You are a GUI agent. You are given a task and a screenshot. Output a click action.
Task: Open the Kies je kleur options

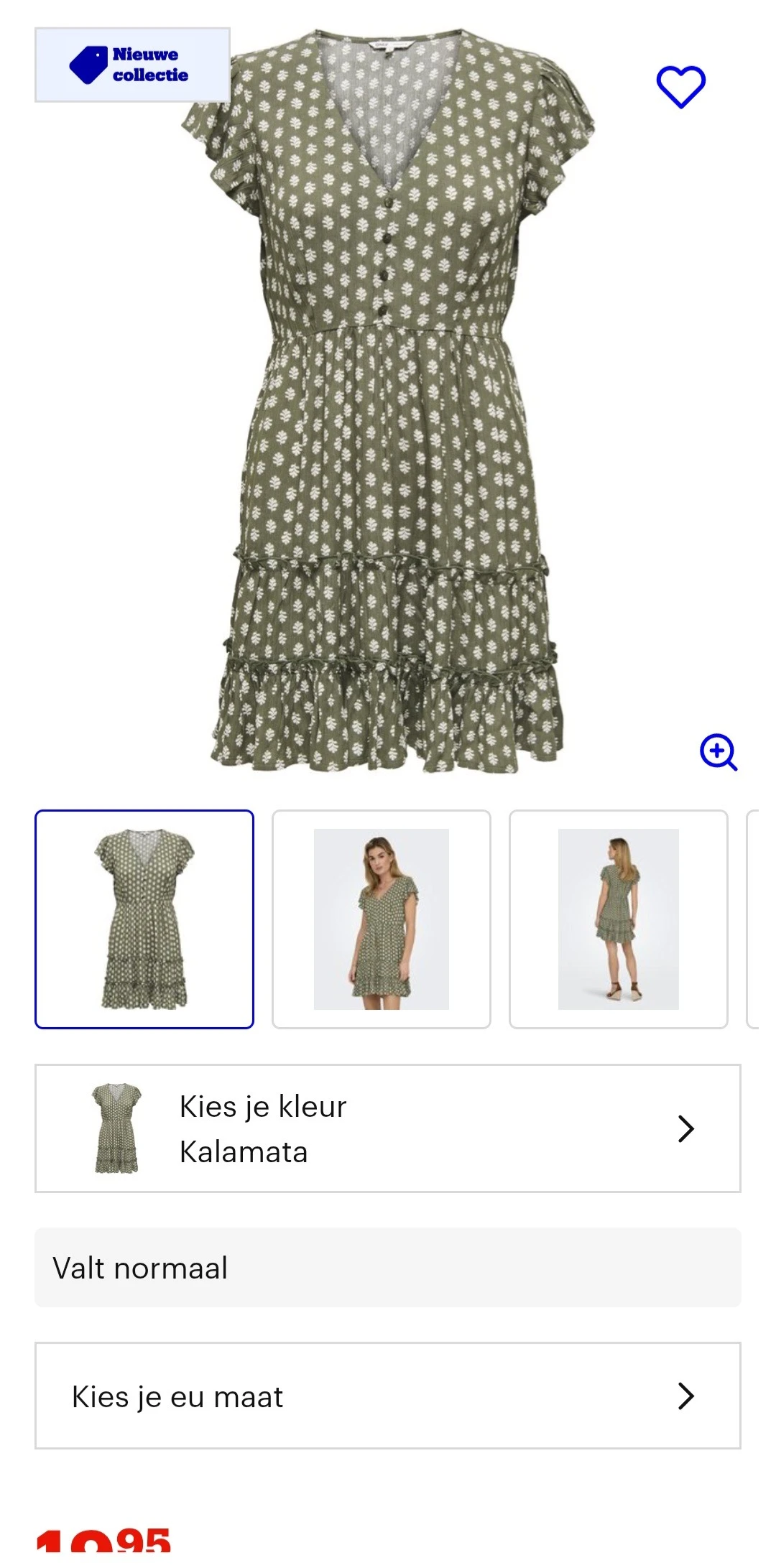tap(387, 1128)
